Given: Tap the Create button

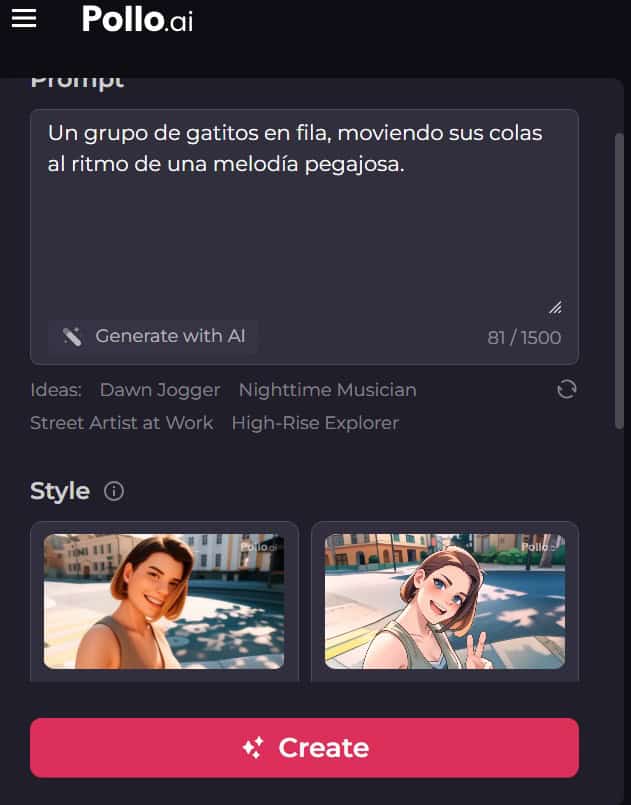Looking at the screenshot, I should 304,748.
